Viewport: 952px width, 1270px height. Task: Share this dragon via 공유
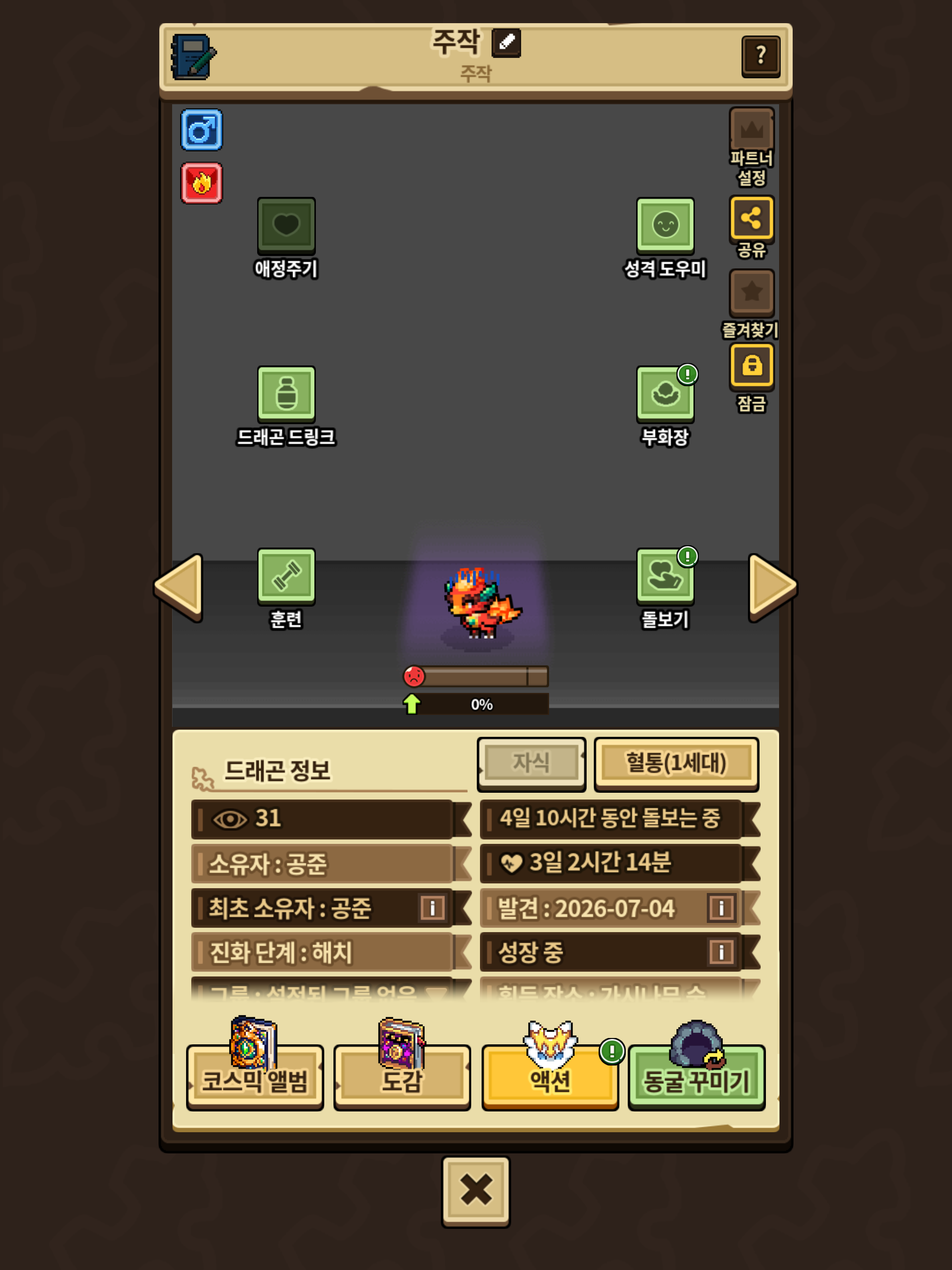(x=752, y=219)
